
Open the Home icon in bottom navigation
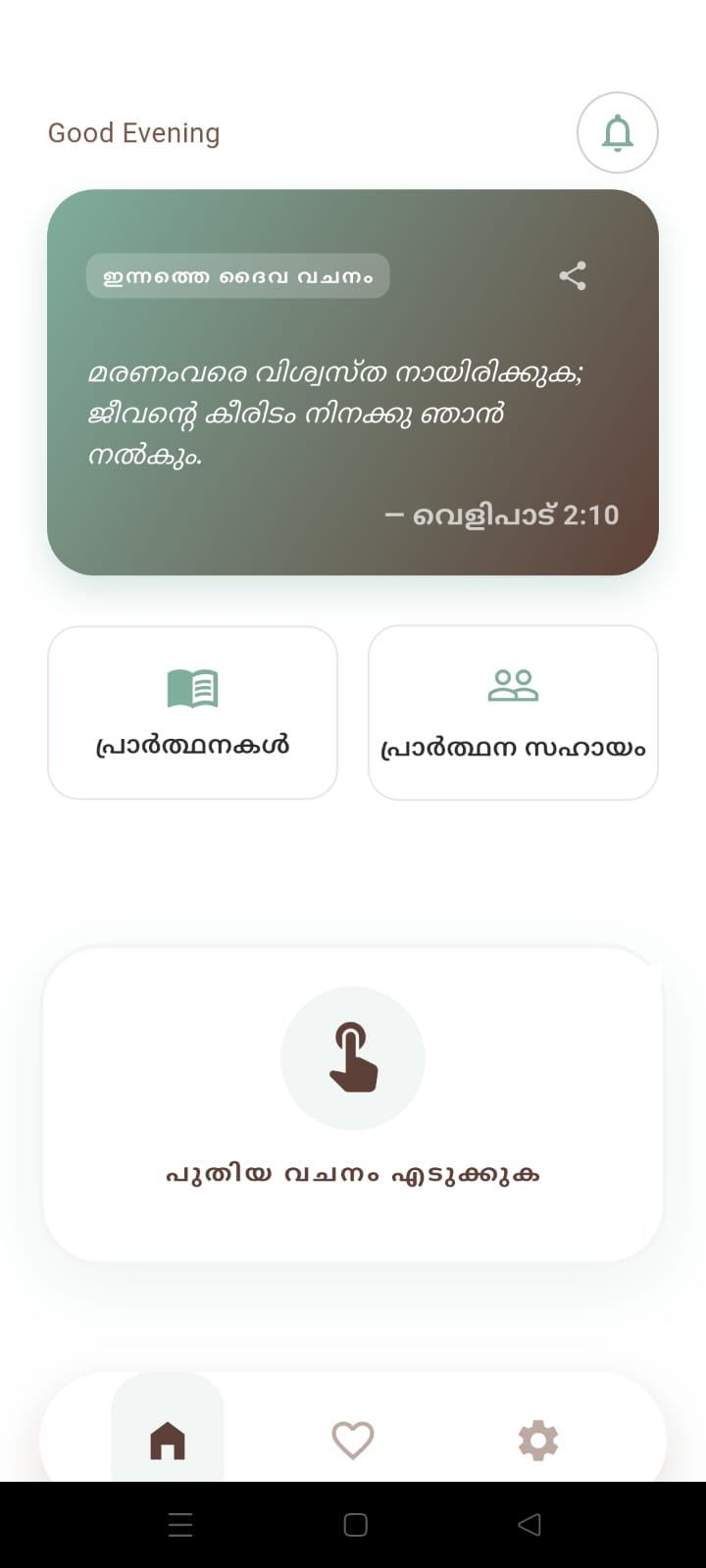pyautogui.click(x=168, y=1441)
